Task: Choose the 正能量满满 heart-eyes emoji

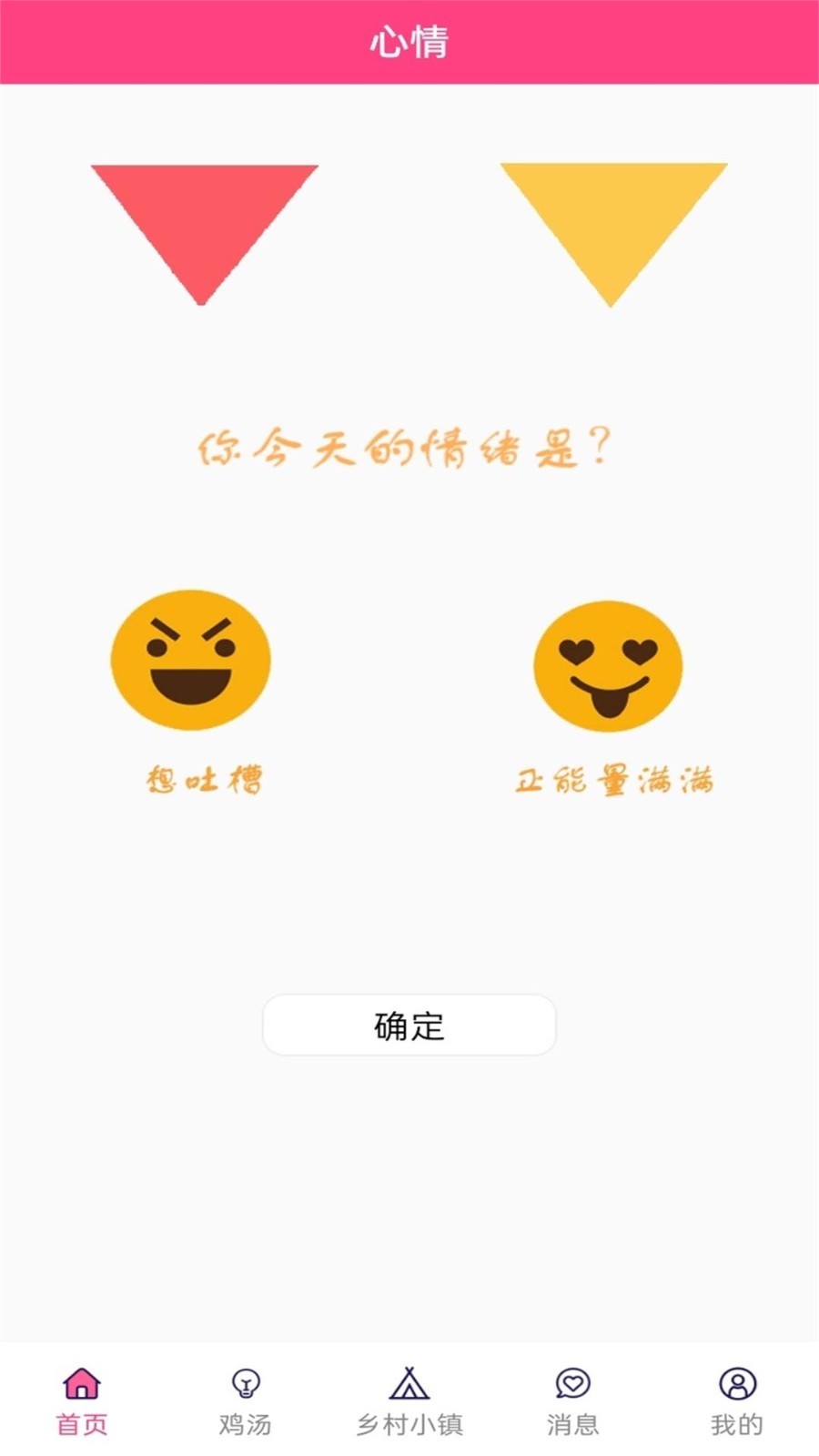Action: pos(608,666)
